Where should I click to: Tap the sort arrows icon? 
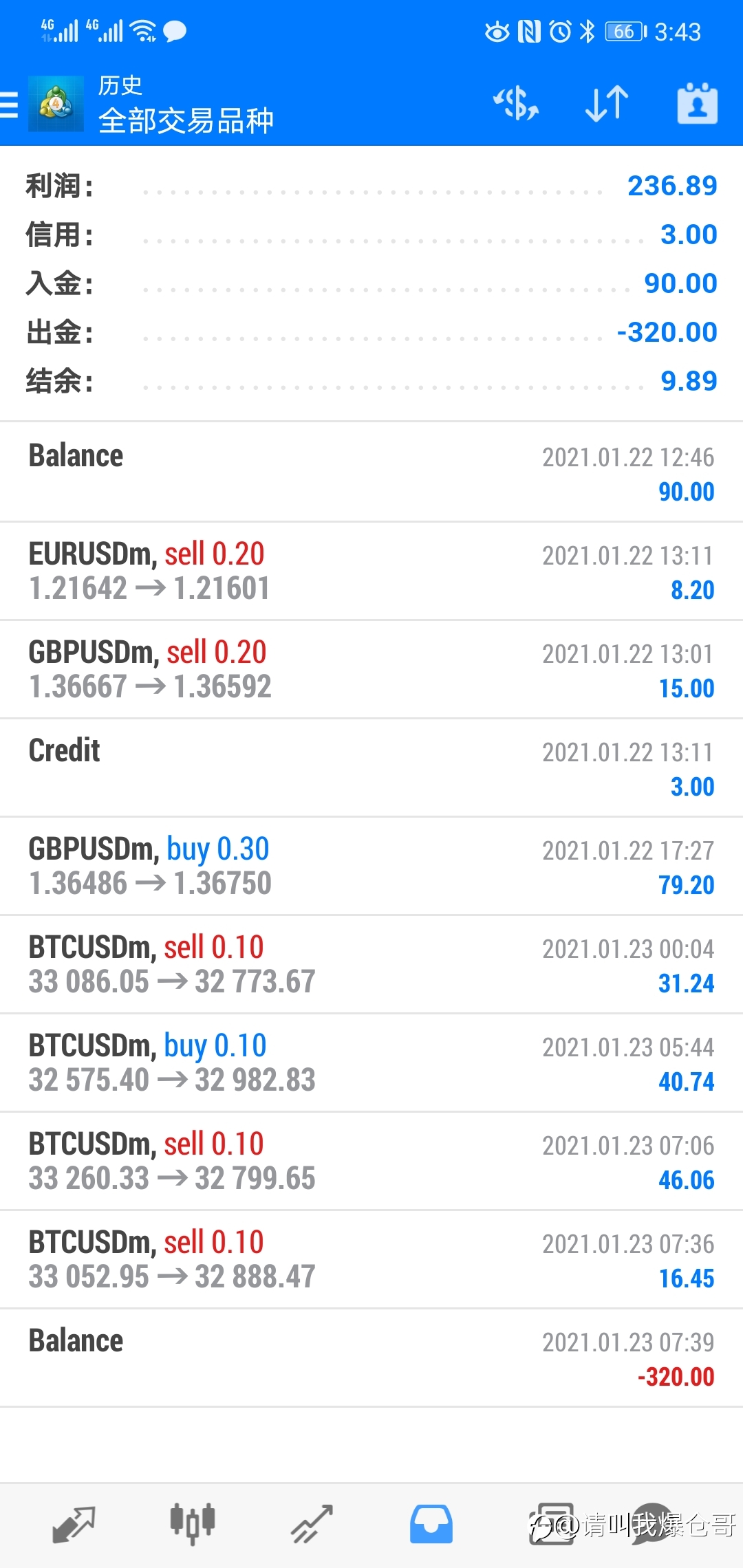[607, 104]
